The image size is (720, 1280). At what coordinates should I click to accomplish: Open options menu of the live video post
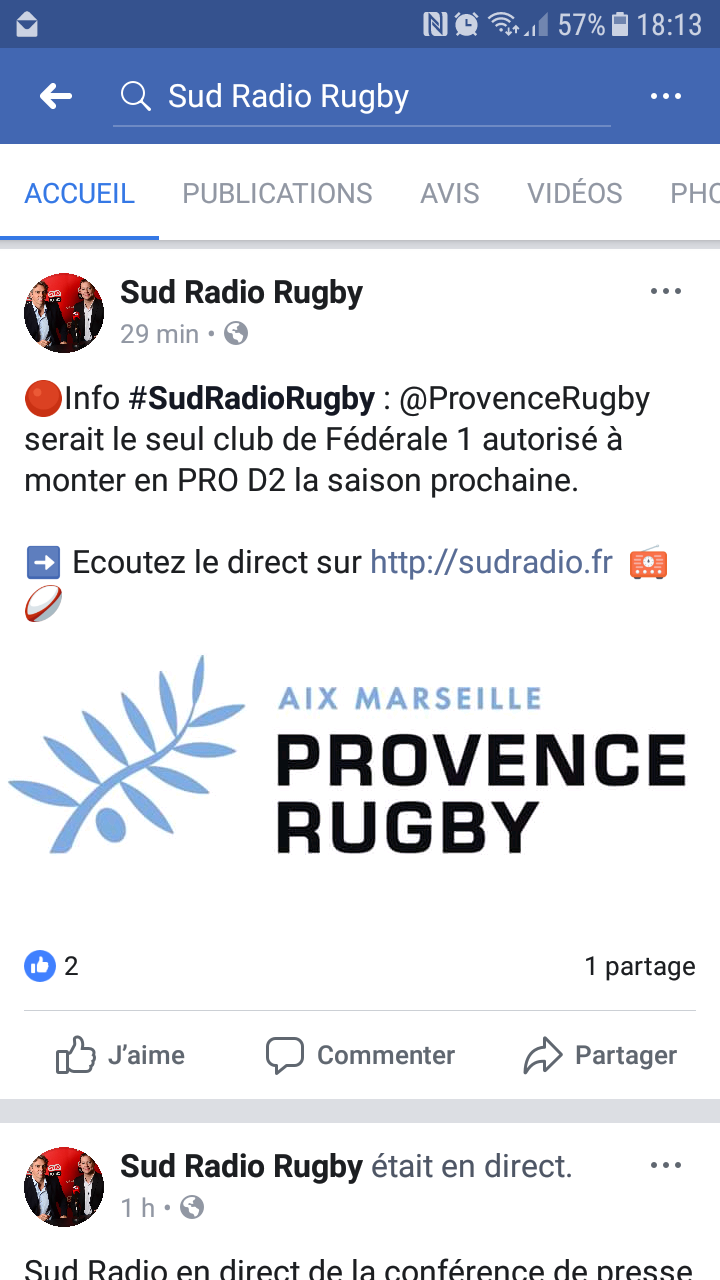(x=665, y=1166)
